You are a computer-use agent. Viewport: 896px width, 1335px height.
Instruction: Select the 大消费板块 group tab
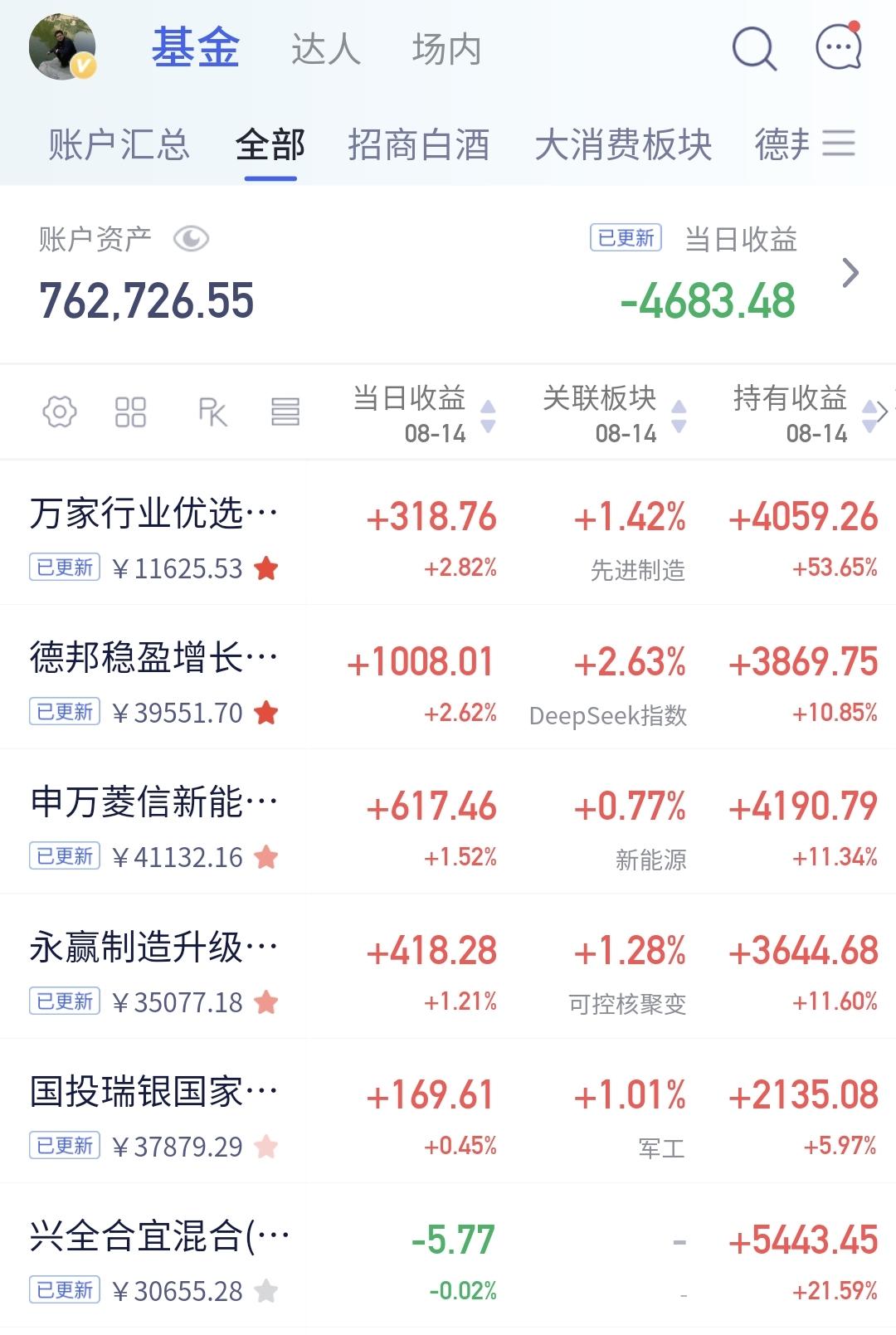[624, 144]
